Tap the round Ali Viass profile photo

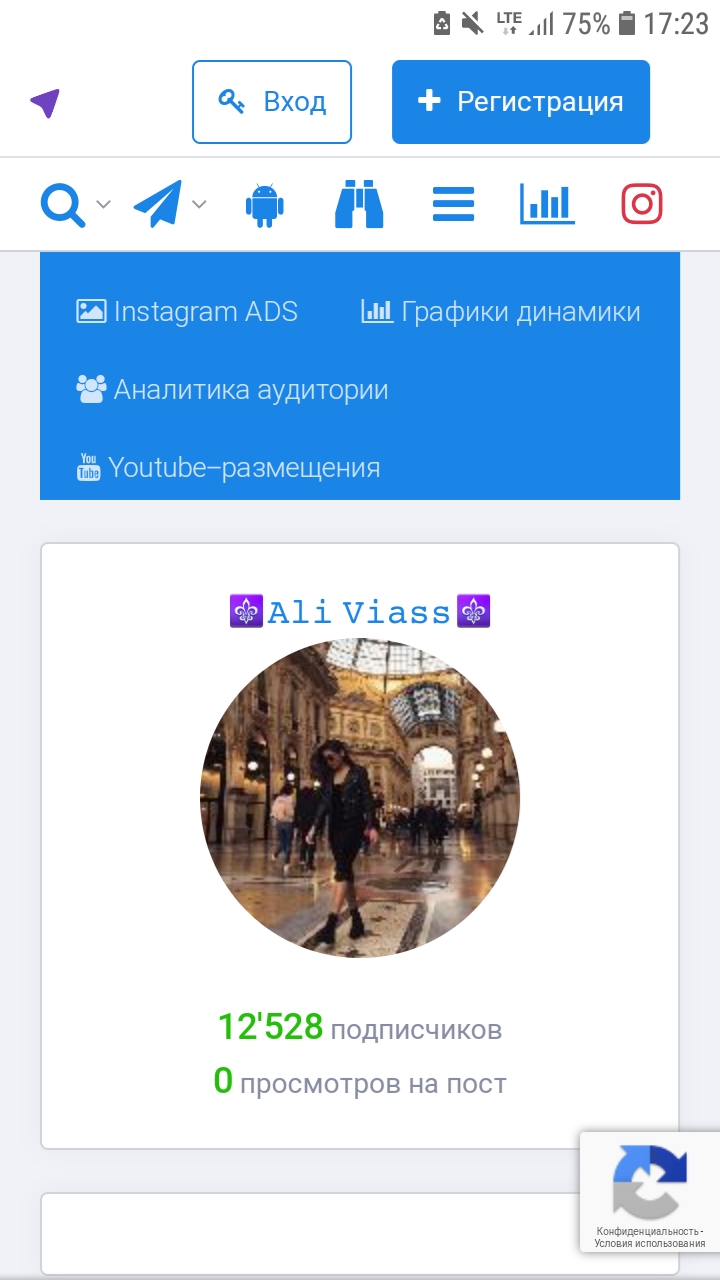pos(360,798)
